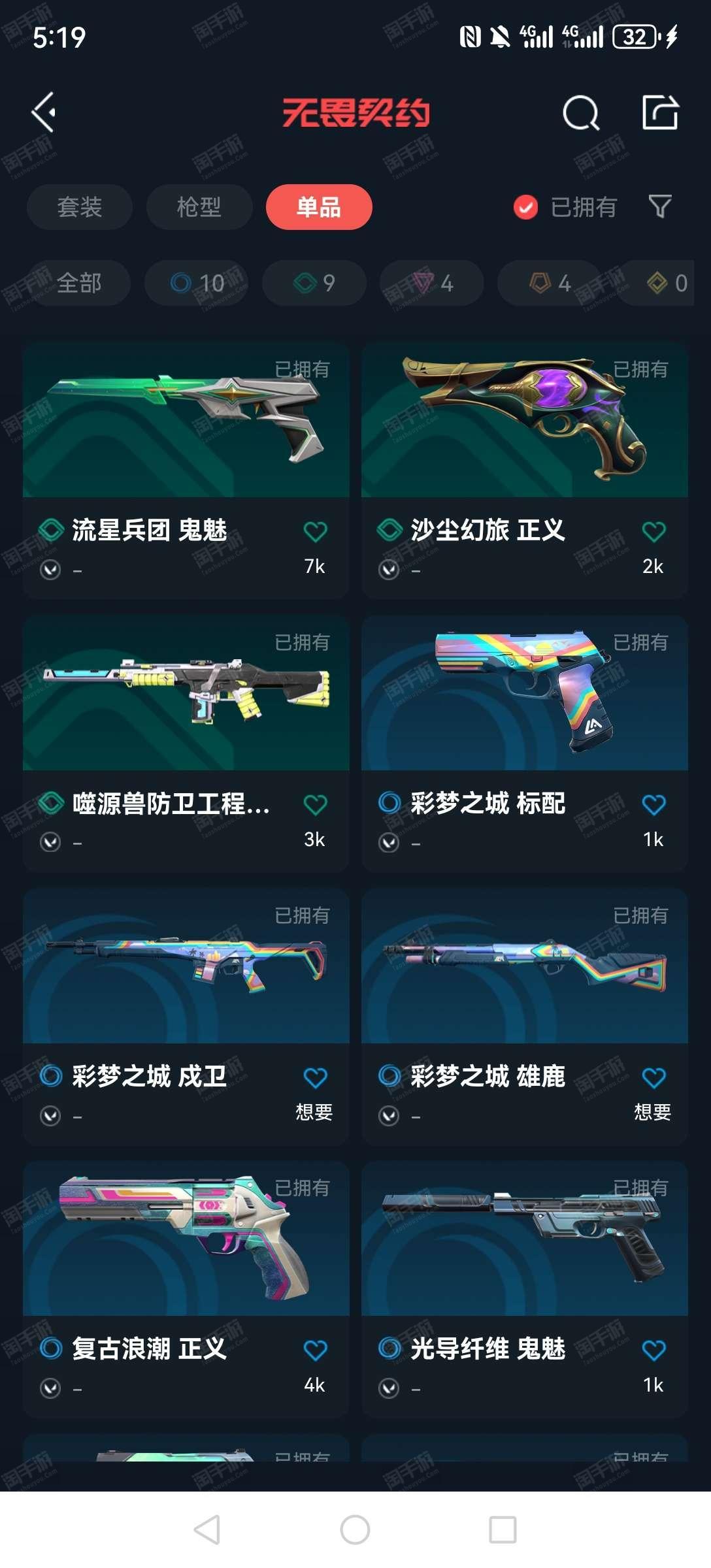Filter by the blue tier chip showing 10

click(197, 283)
